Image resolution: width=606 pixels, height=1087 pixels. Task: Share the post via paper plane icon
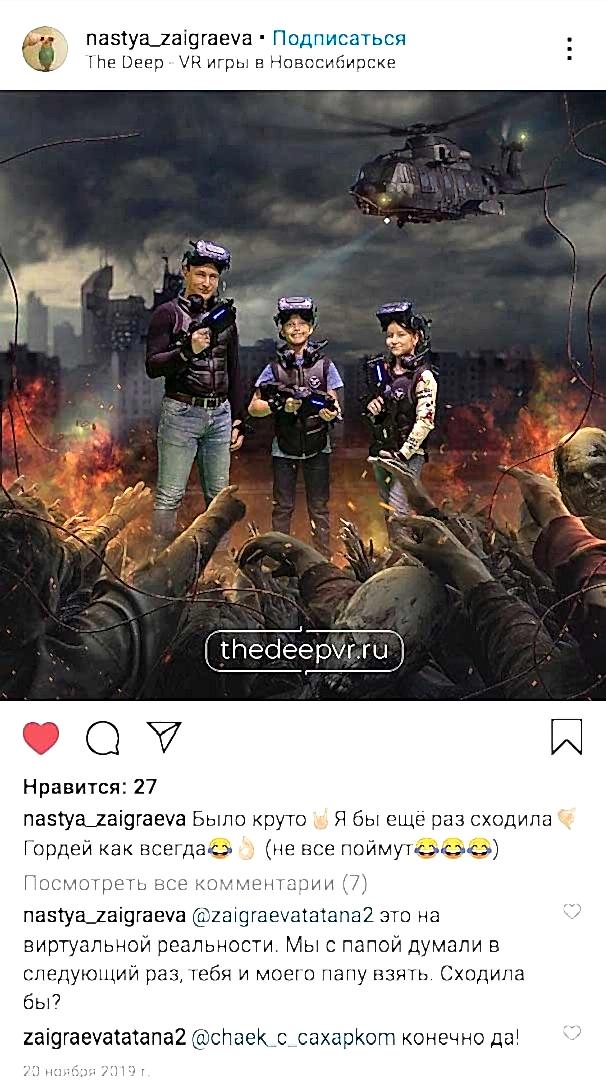coord(164,737)
